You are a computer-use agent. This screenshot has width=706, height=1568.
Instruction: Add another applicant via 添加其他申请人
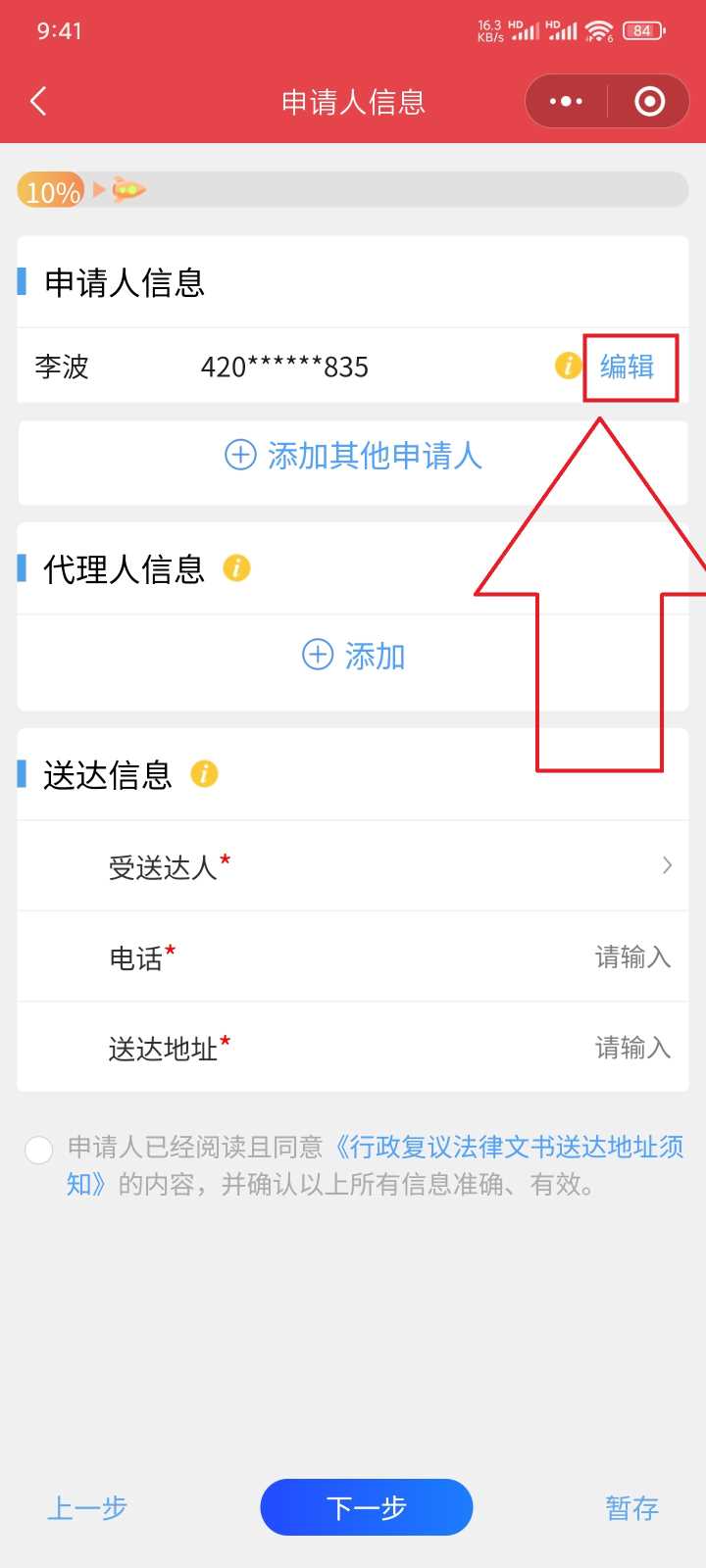(x=353, y=456)
